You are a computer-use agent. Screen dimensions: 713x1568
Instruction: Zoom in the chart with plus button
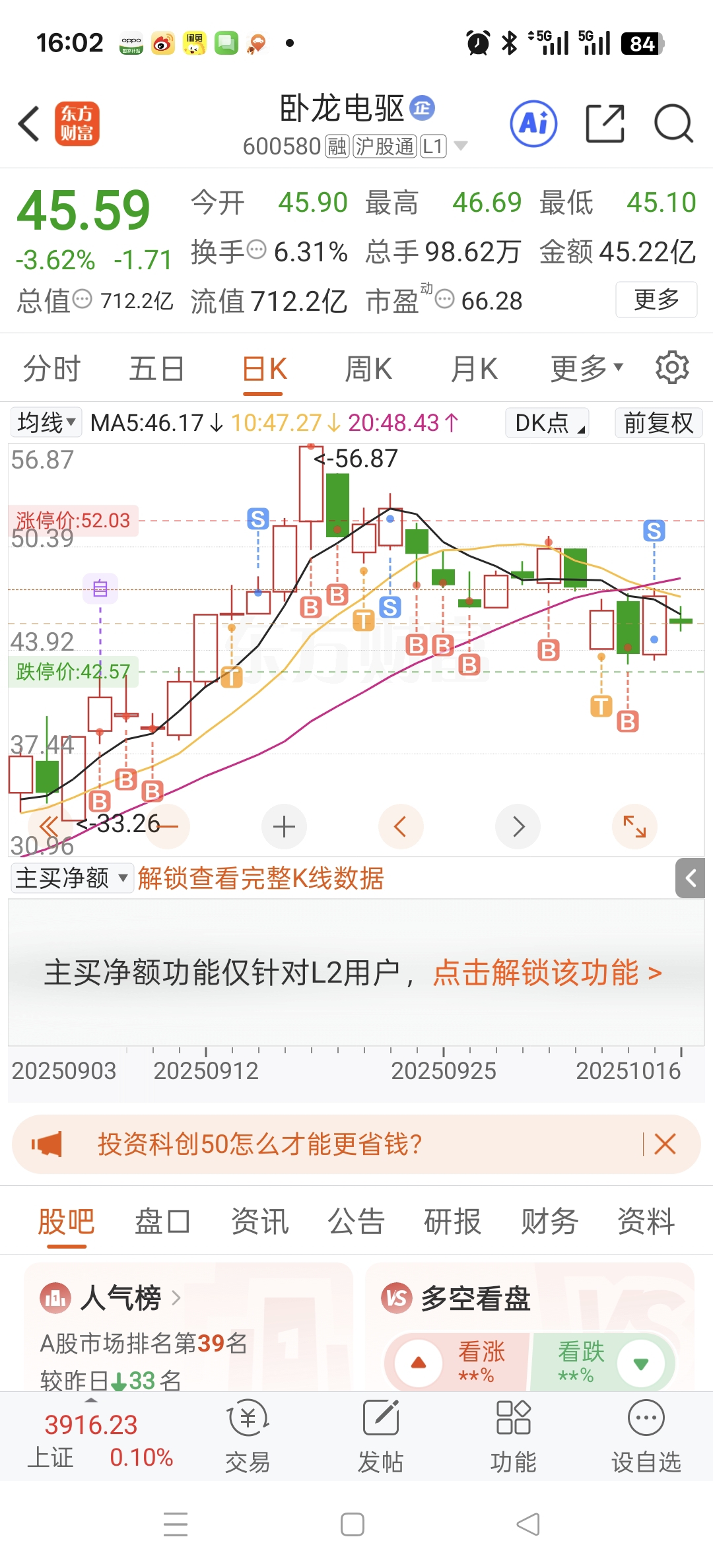[x=284, y=826]
